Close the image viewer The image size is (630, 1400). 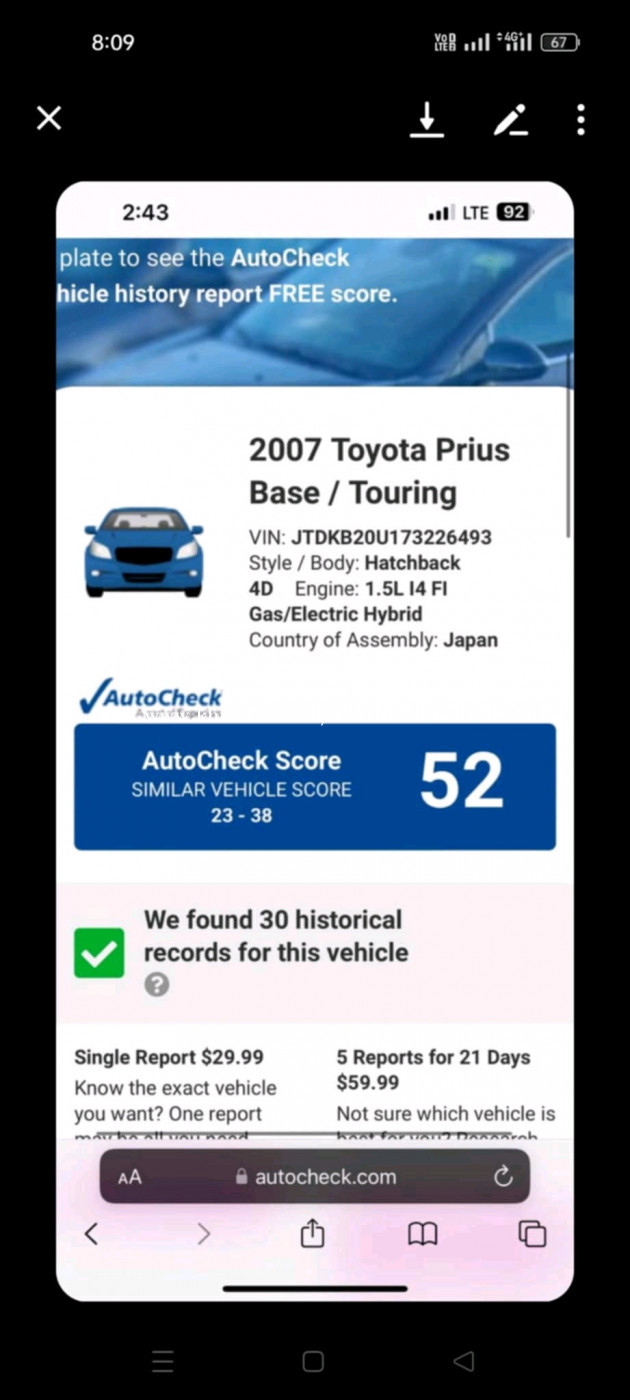(x=49, y=119)
